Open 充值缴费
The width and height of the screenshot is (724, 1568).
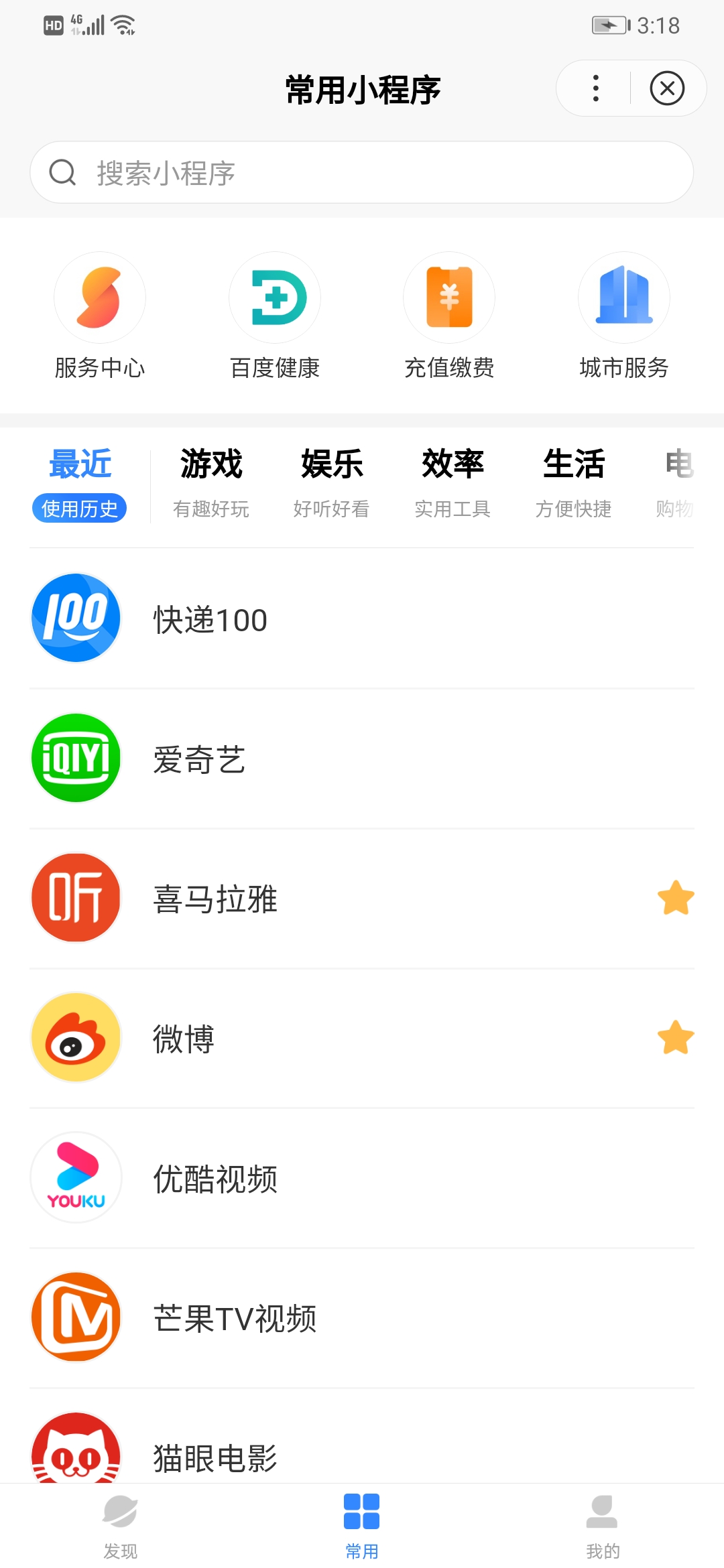click(449, 316)
